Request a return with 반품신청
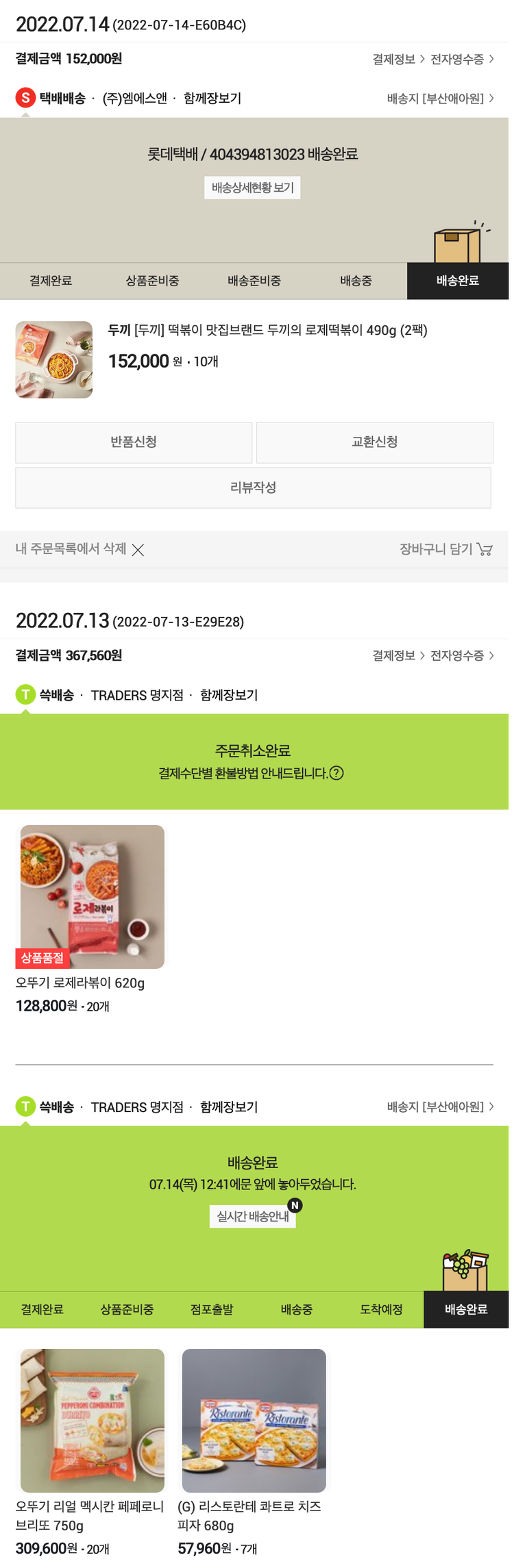Image resolution: width=514 pixels, height=1568 pixels. tap(134, 442)
